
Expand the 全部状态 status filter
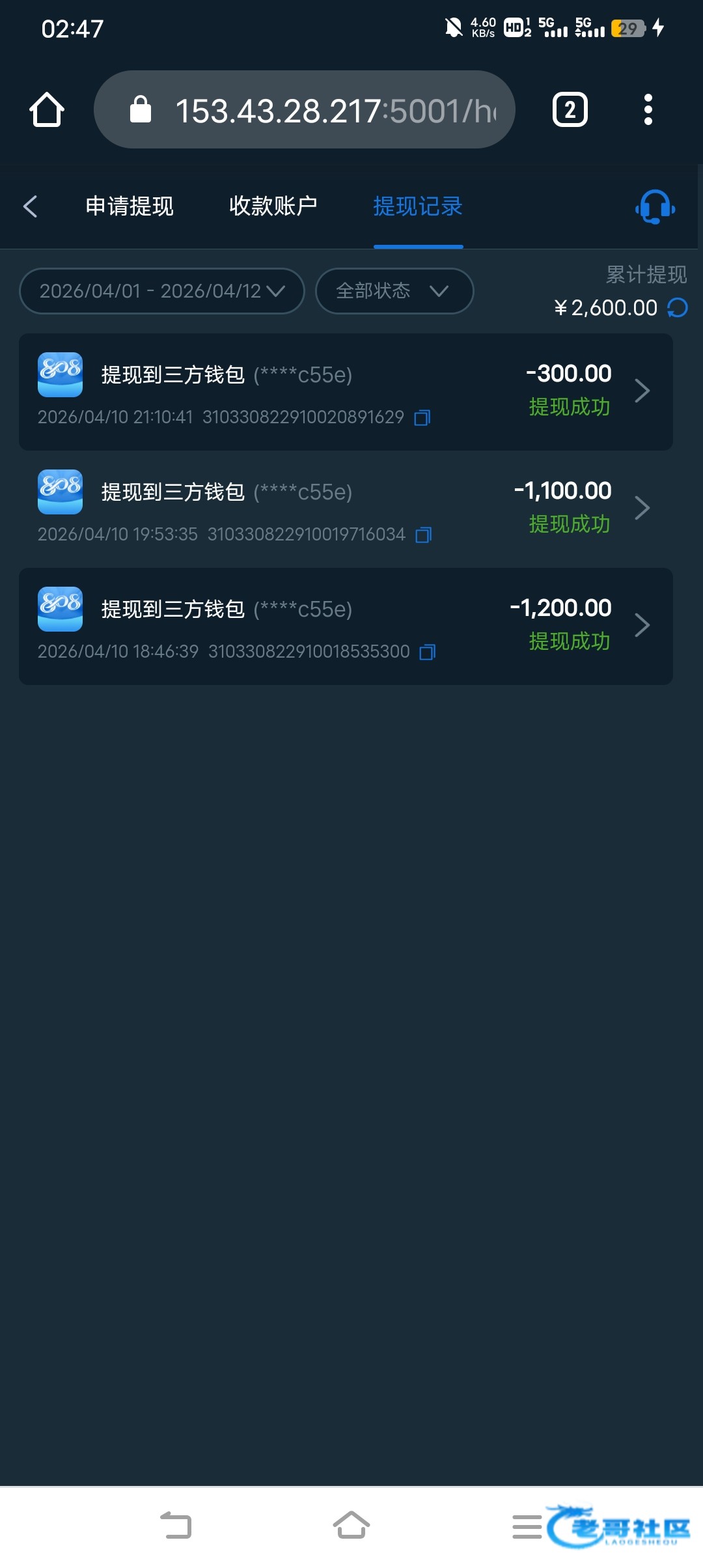click(394, 291)
